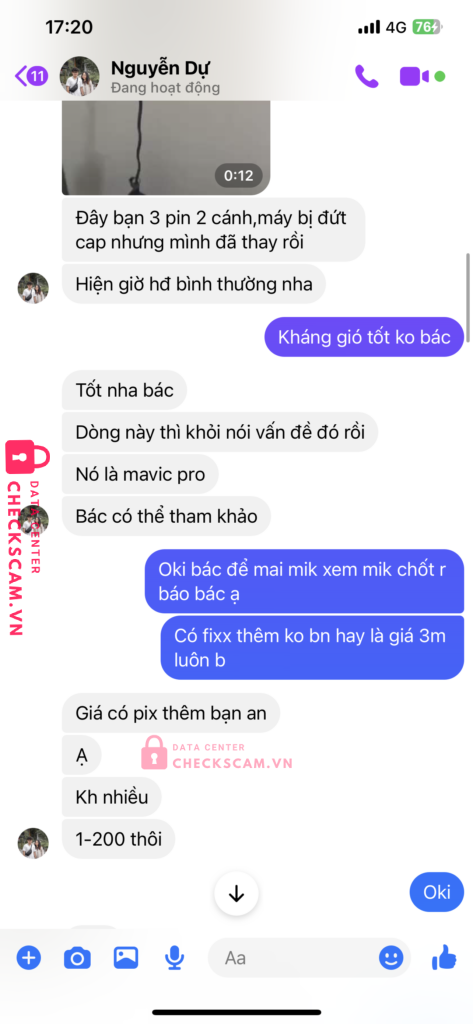Play the 0:12 video message
This screenshot has width=473, height=1024.
pyautogui.click(x=166, y=148)
